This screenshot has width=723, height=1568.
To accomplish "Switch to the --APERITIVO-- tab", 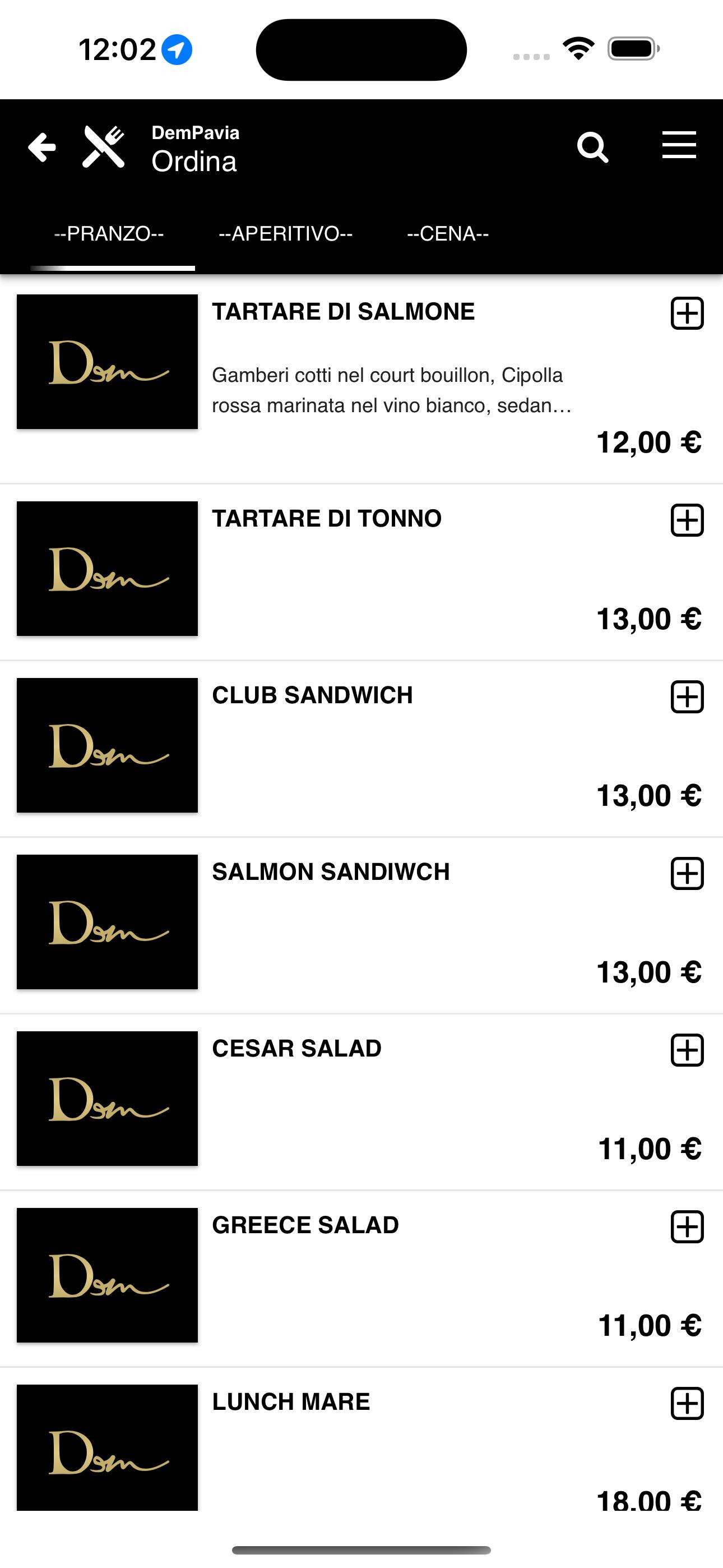I will pos(285,234).
